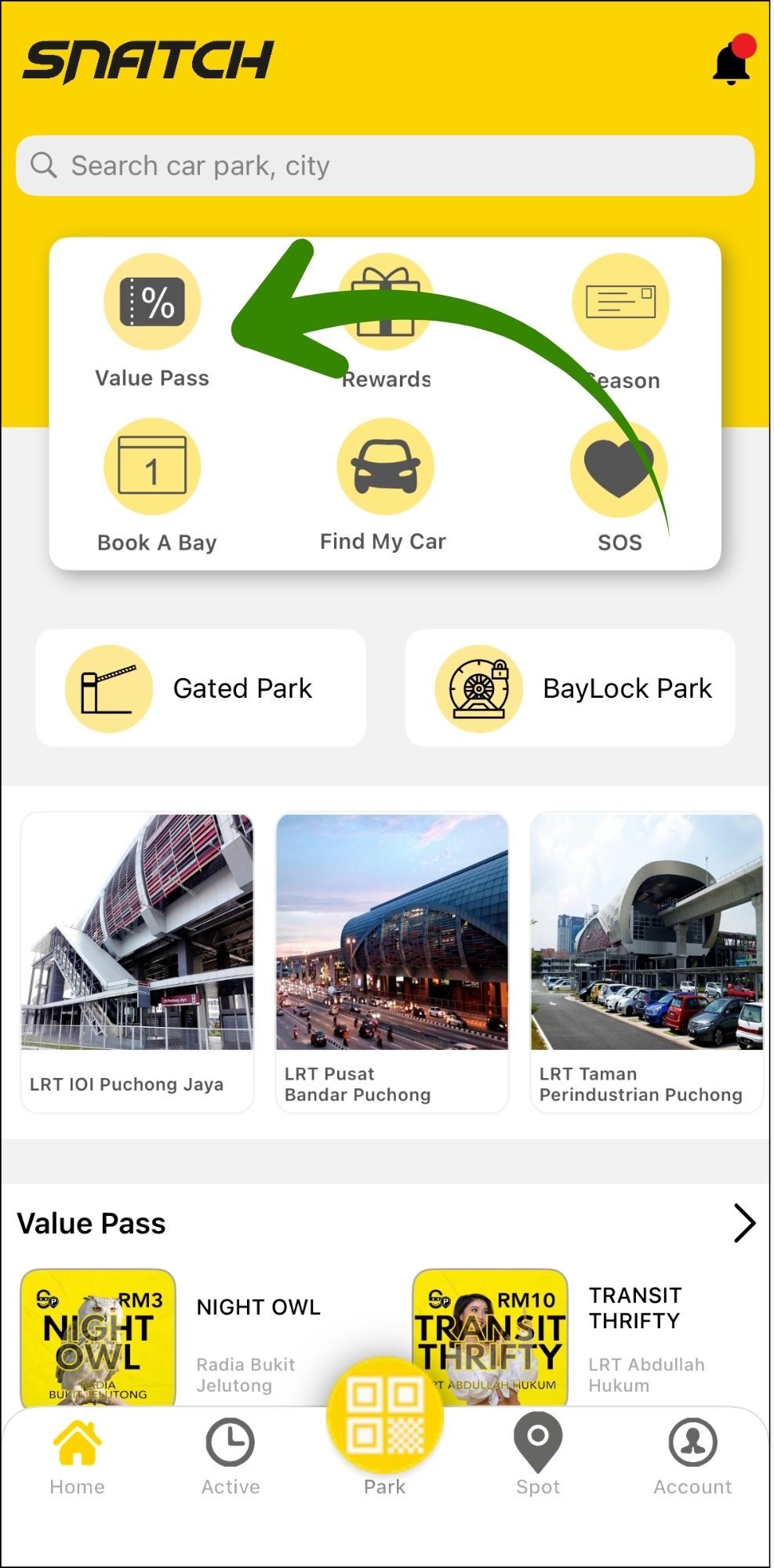Open LRT IOI Puchong Jaya card

coord(137,963)
